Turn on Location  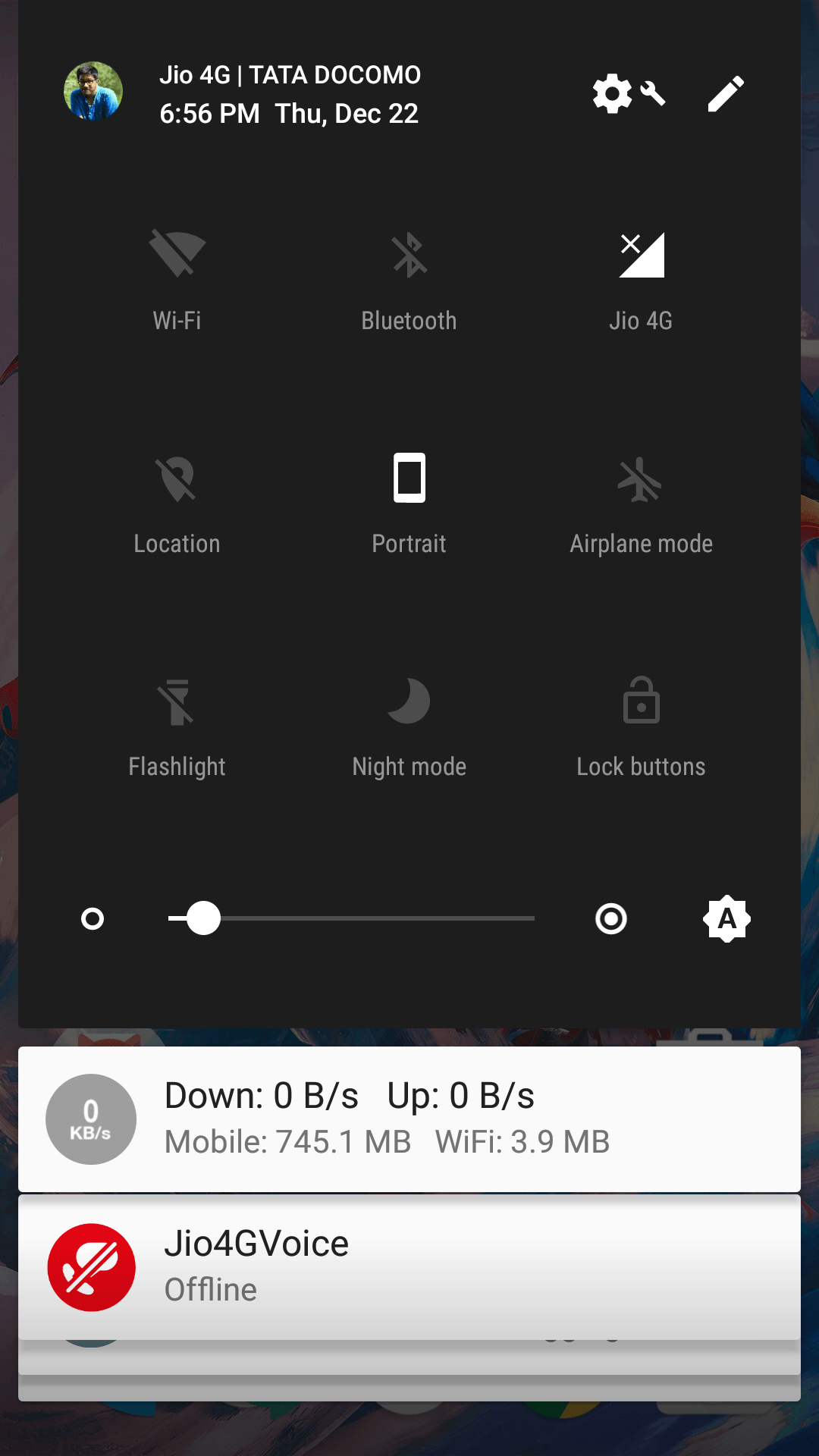(177, 479)
